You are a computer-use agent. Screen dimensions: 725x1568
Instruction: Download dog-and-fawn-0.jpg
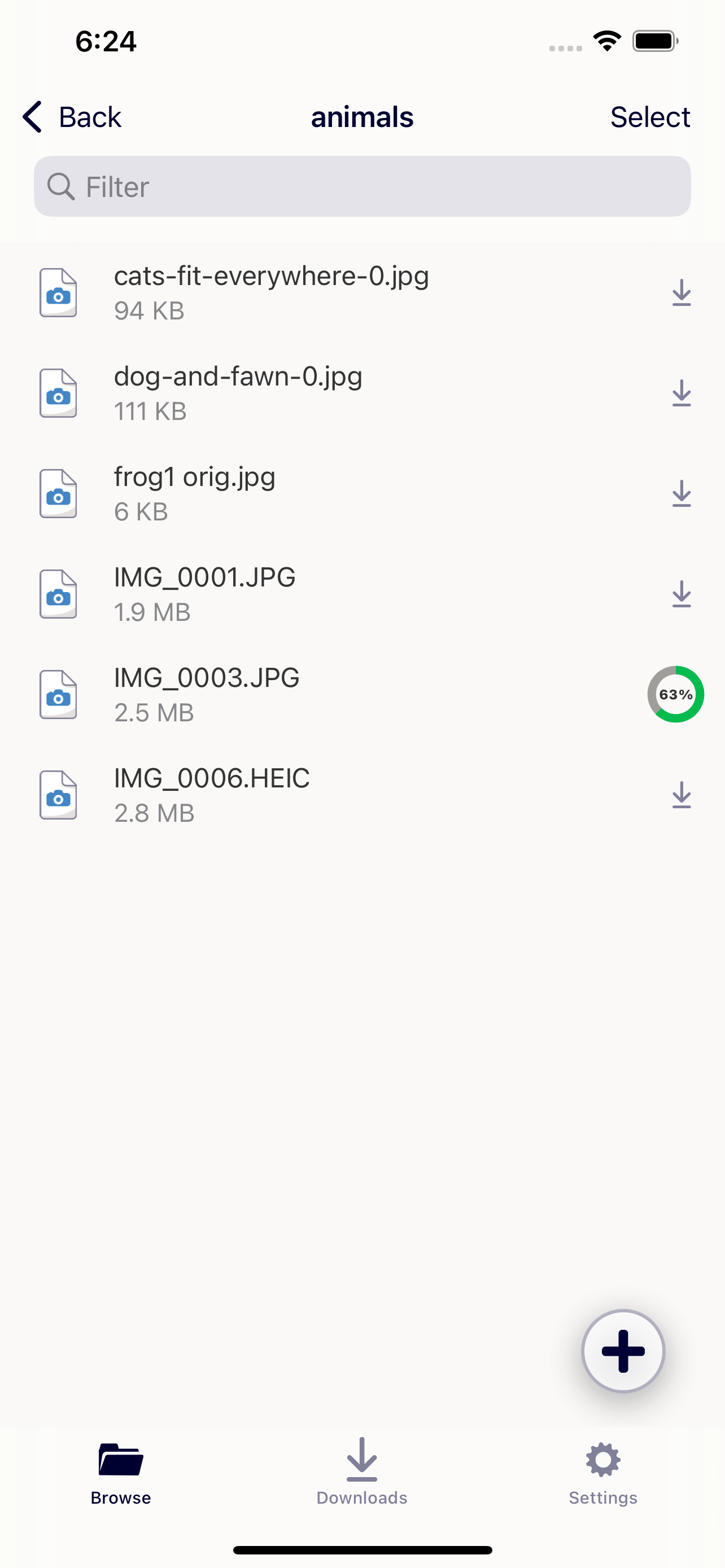pos(681,393)
